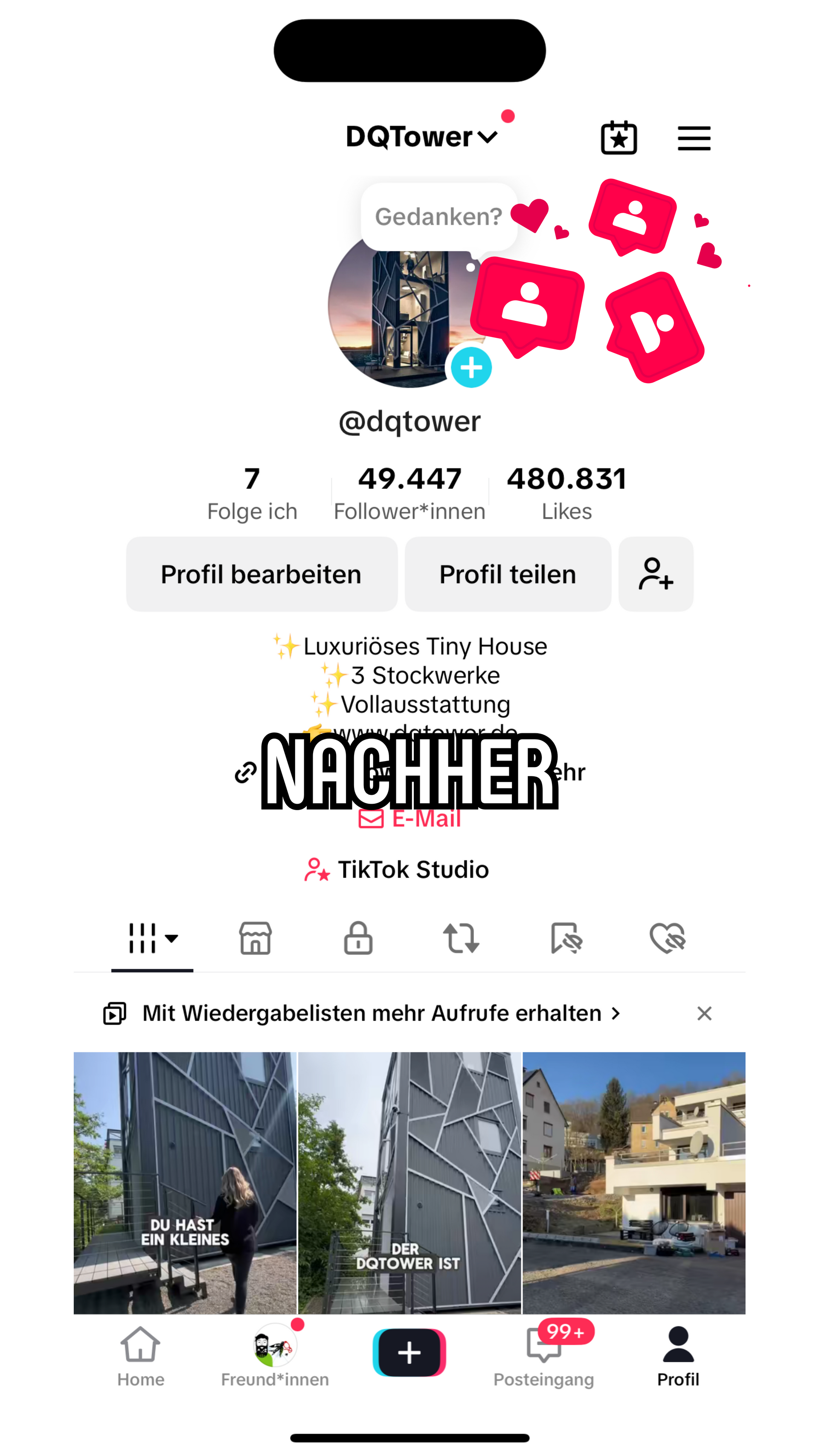Open the Wiedergabelisten banner

tap(372, 1014)
